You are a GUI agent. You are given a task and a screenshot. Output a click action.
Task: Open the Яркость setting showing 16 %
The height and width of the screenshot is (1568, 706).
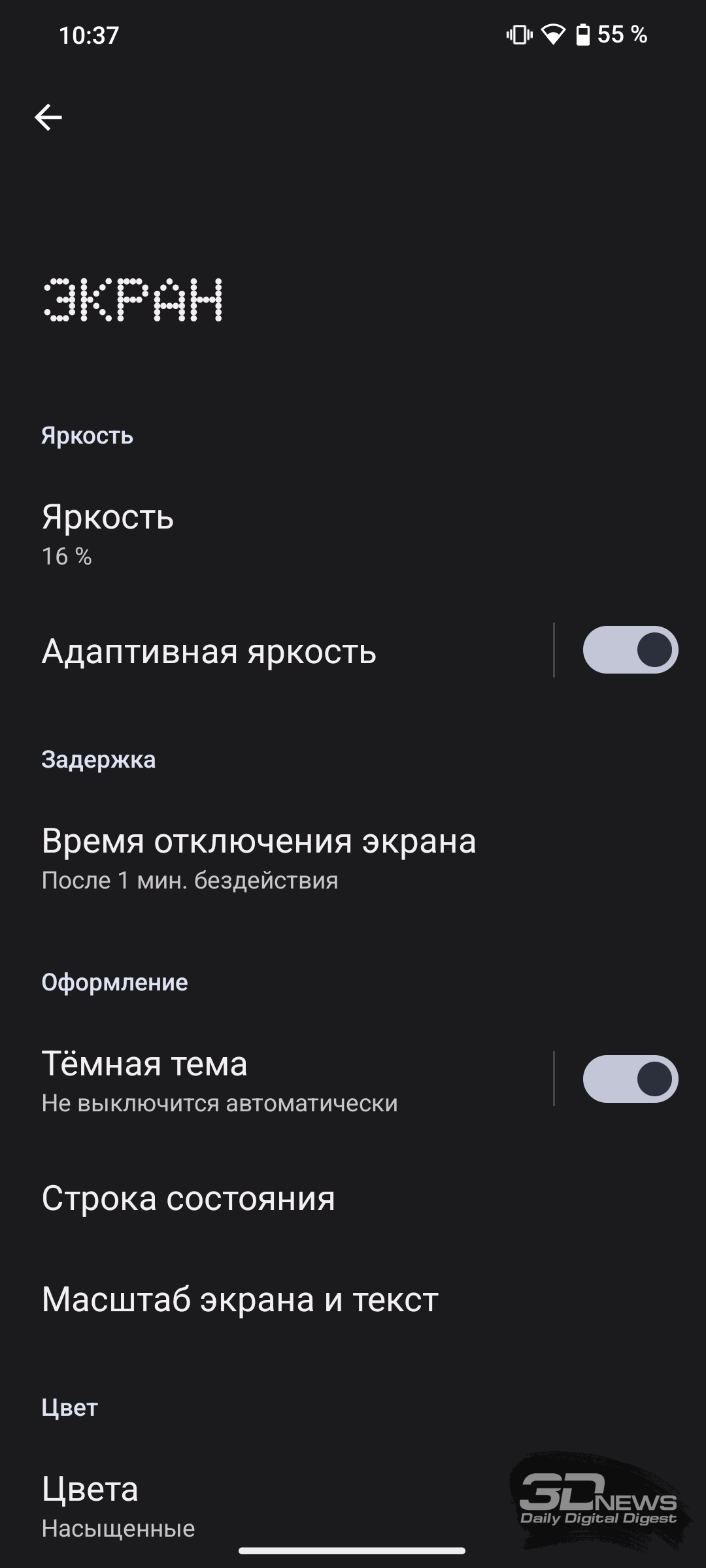353,534
